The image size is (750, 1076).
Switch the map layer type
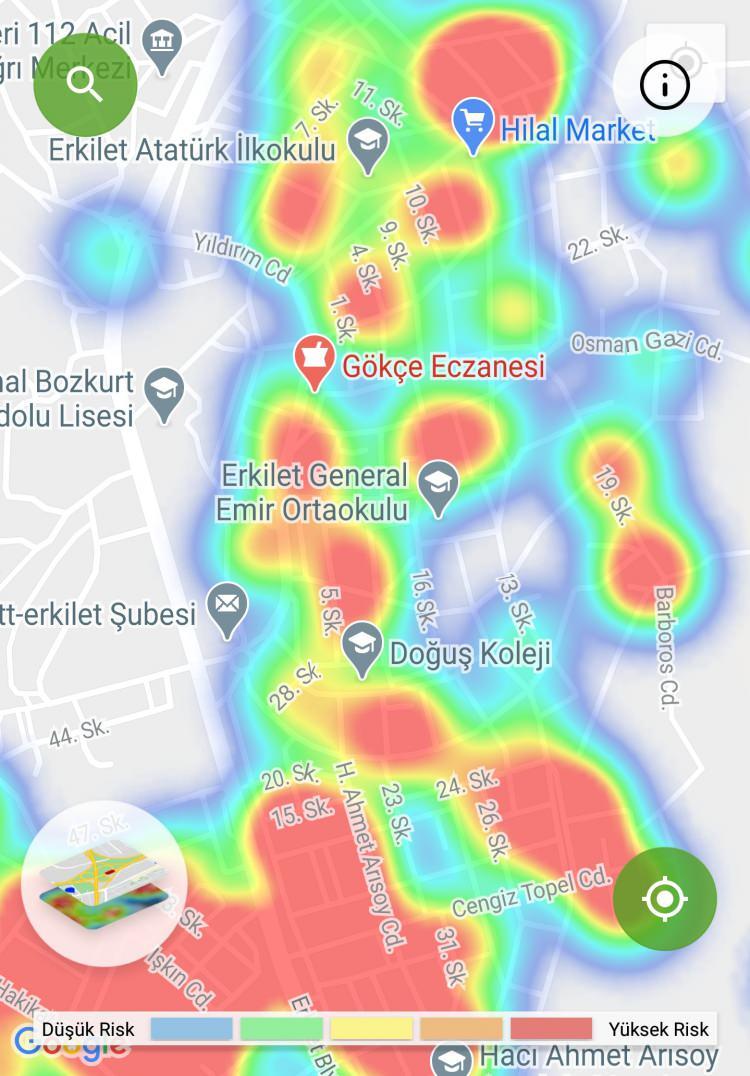pos(104,883)
